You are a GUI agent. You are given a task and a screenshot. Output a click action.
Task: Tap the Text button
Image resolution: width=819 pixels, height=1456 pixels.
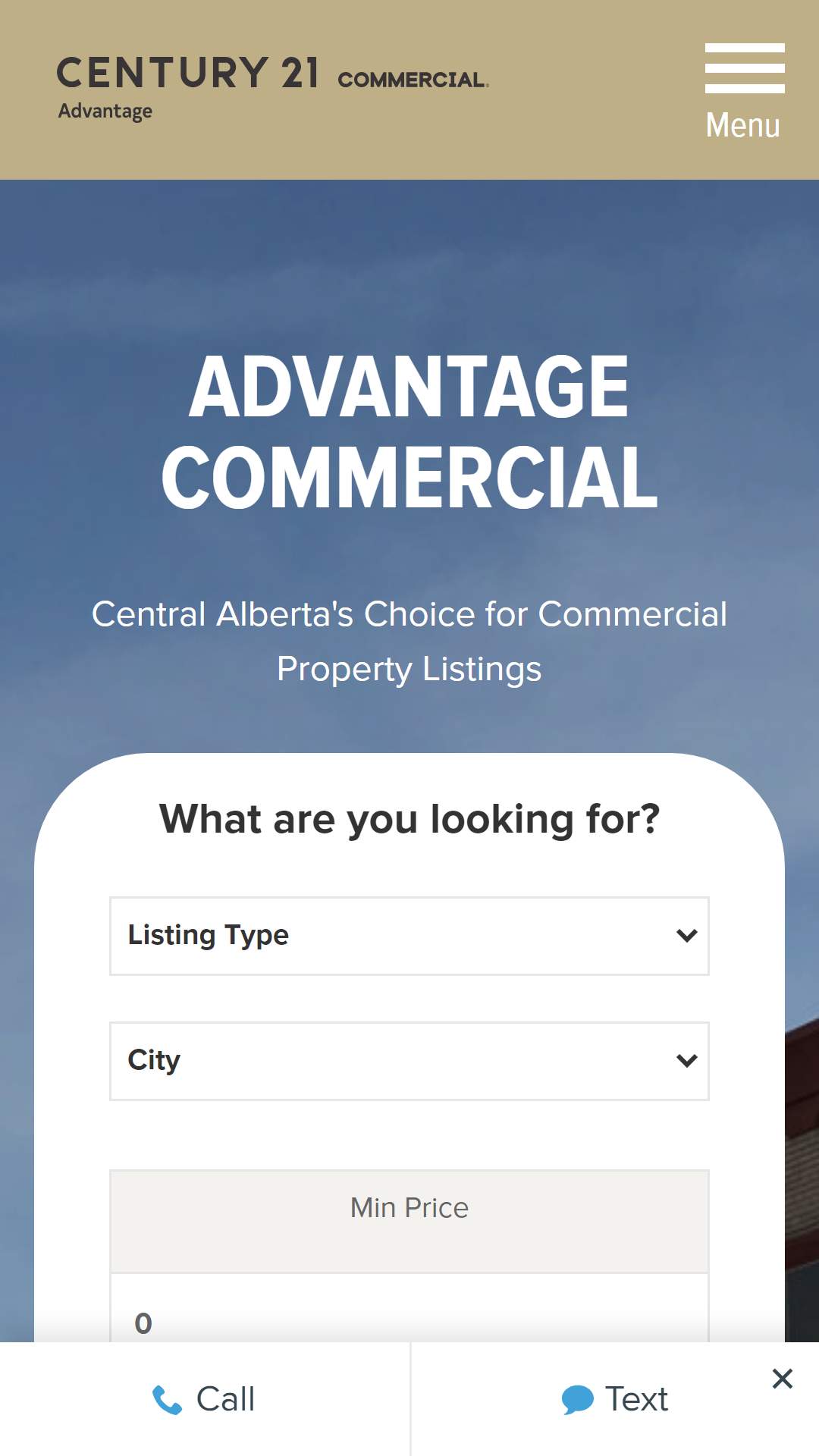pos(615,1399)
